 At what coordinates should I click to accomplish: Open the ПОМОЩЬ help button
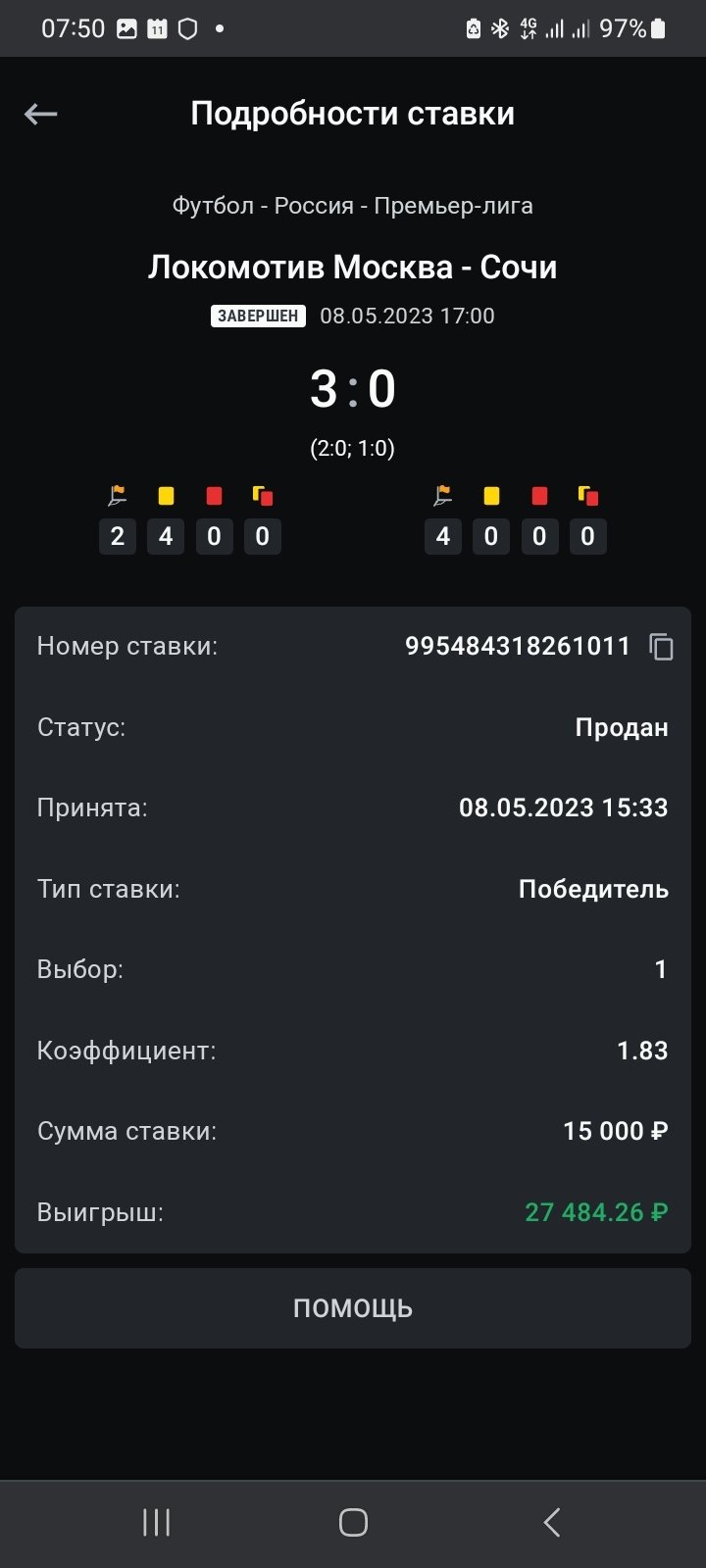coord(353,1308)
